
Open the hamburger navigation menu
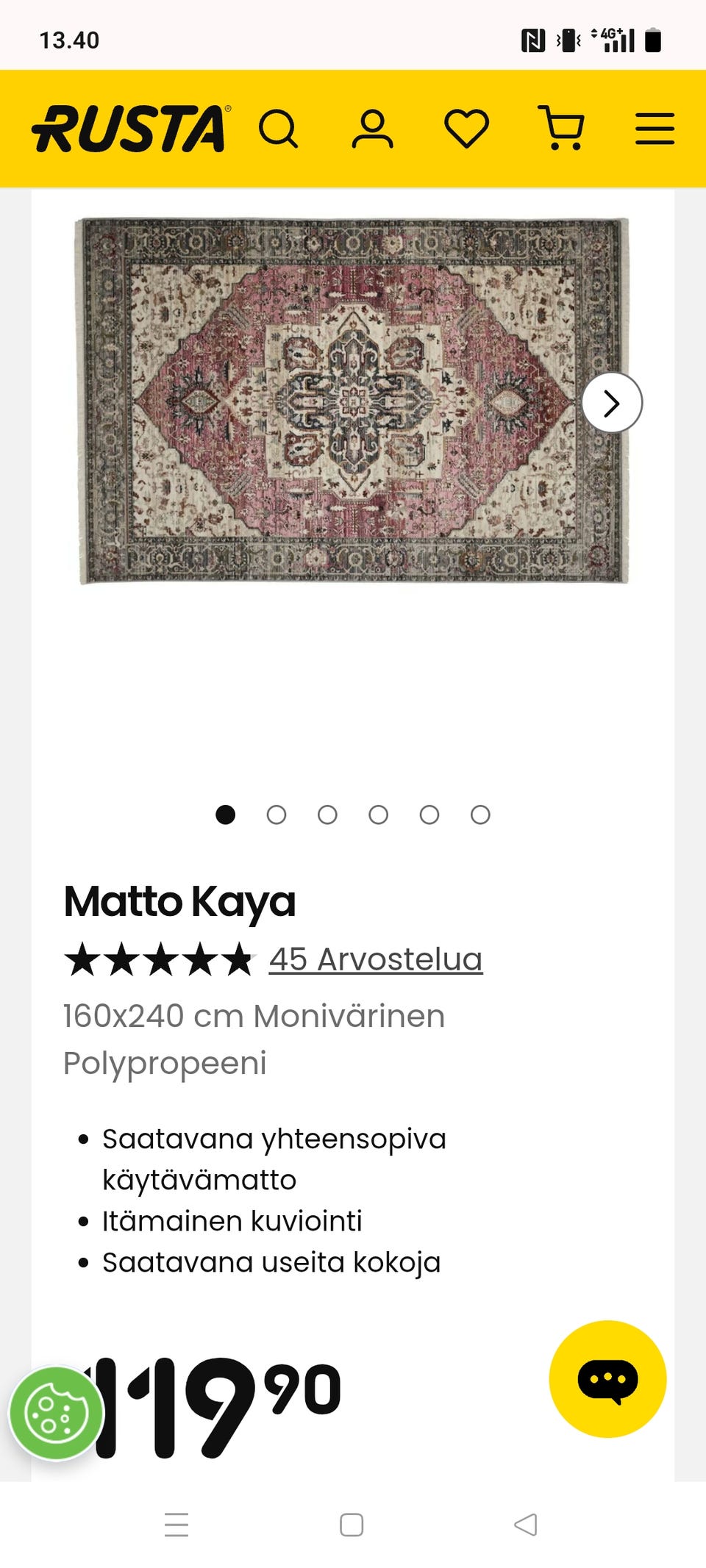click(653, 126)
